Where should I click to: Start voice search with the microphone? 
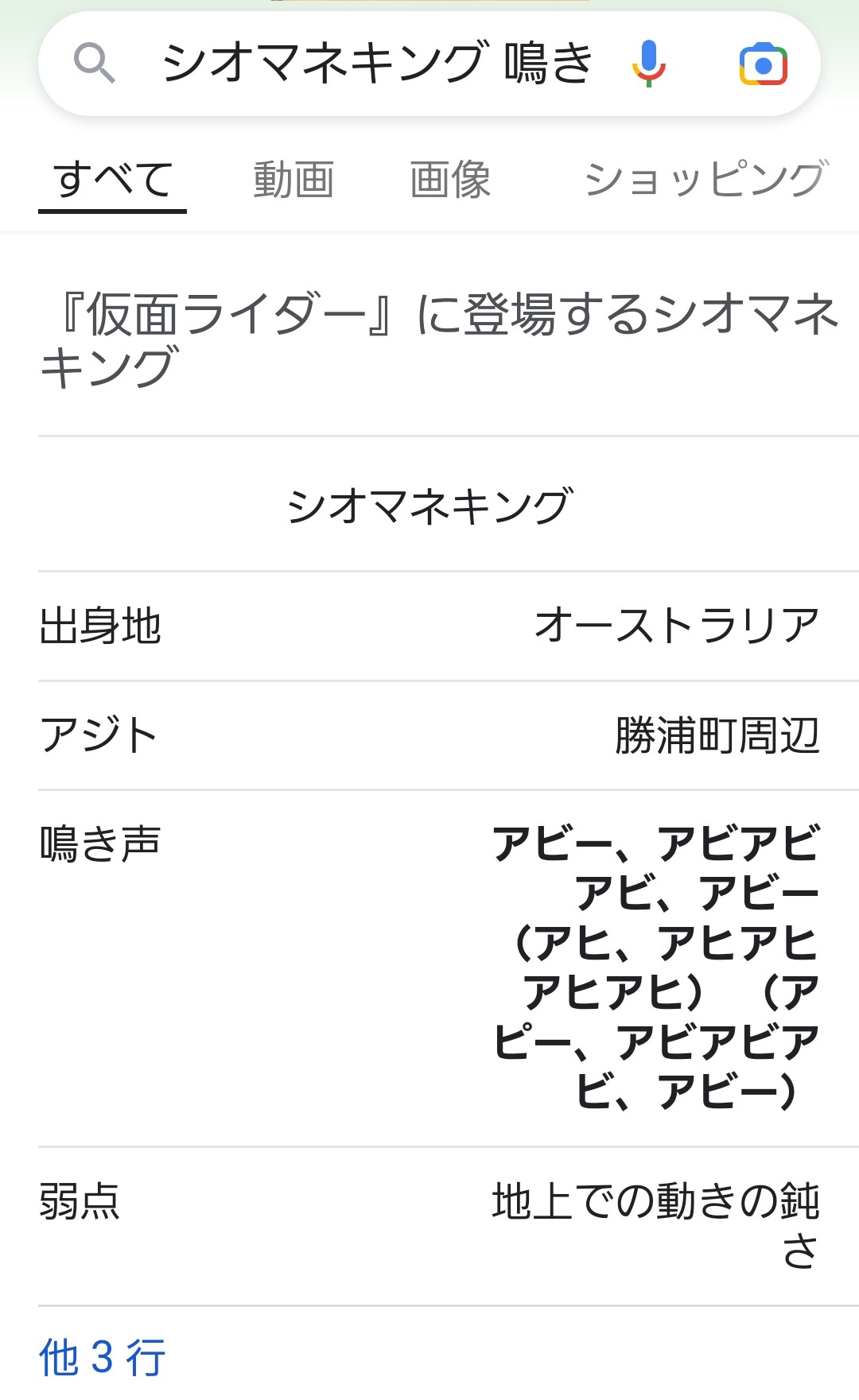click(x=649, y=64)
